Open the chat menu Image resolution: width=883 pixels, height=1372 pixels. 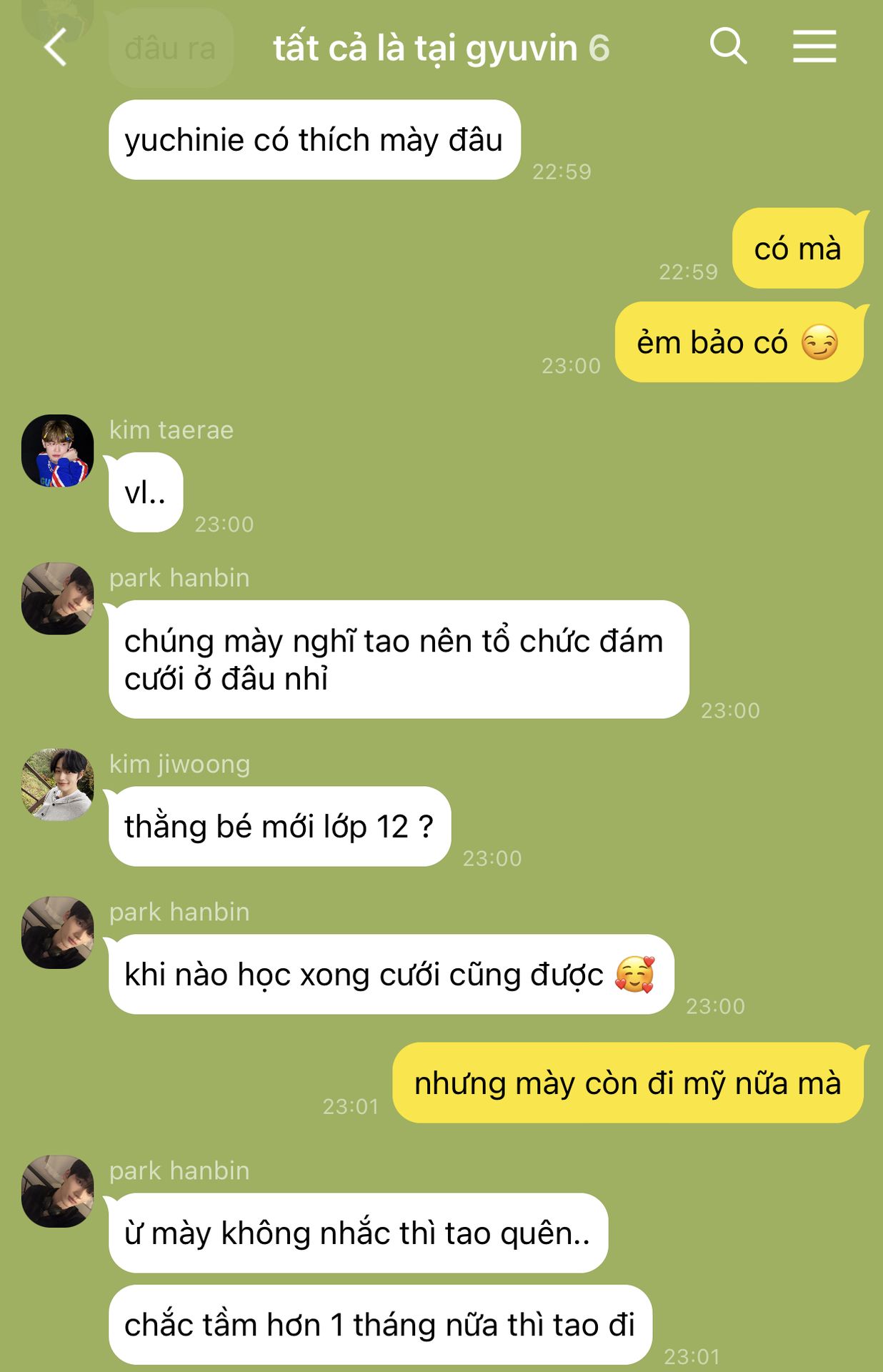coord(814,47)
